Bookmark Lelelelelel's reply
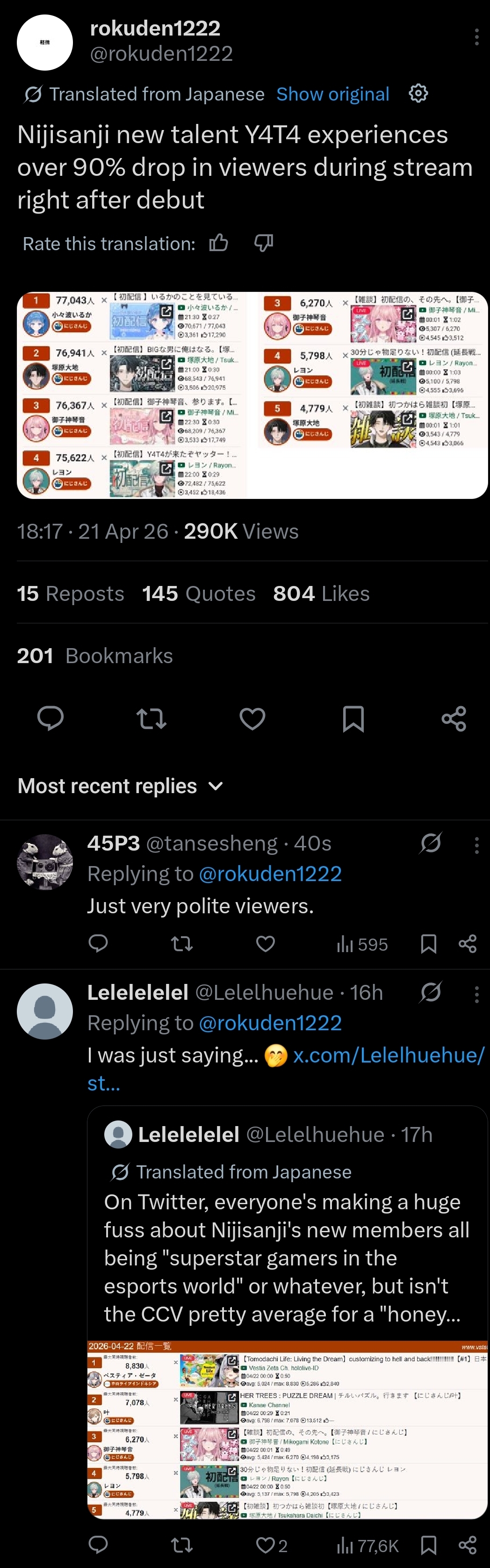This screenshot has width=490, height=1568. click(x=429, y=1545)
